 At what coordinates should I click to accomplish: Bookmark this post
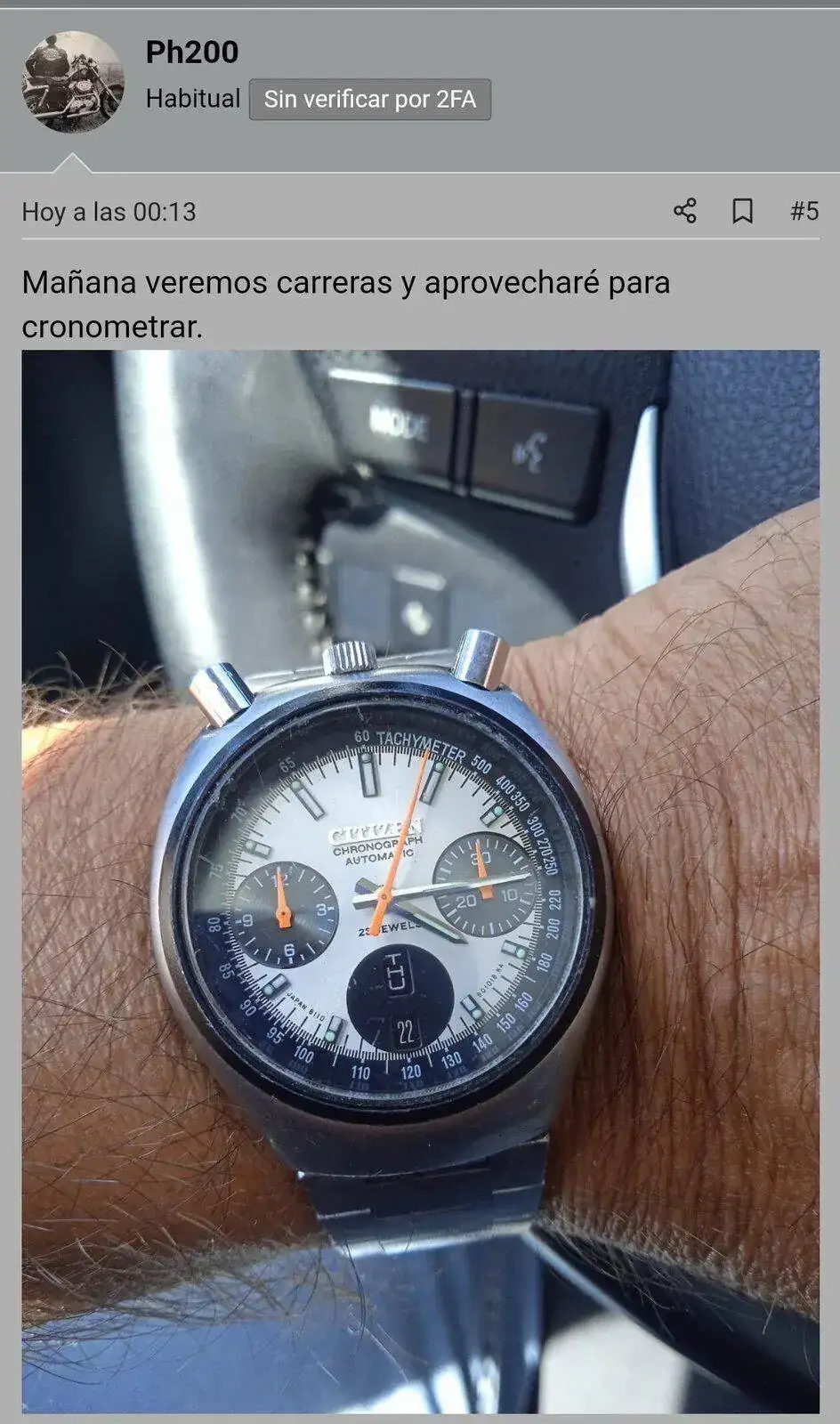742,211
